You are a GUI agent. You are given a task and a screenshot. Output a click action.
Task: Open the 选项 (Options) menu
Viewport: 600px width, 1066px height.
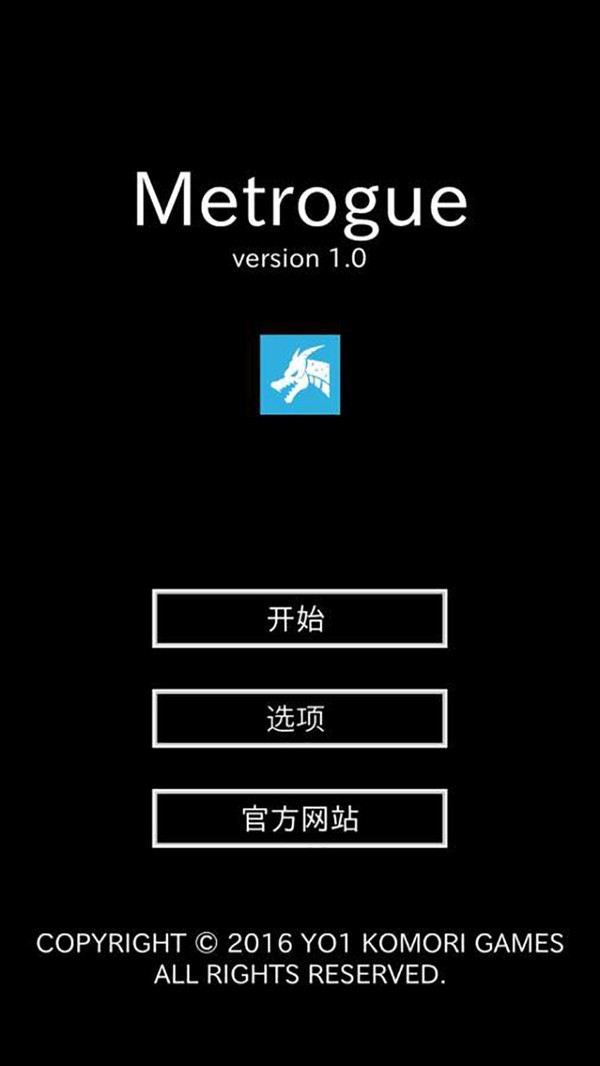299,718
